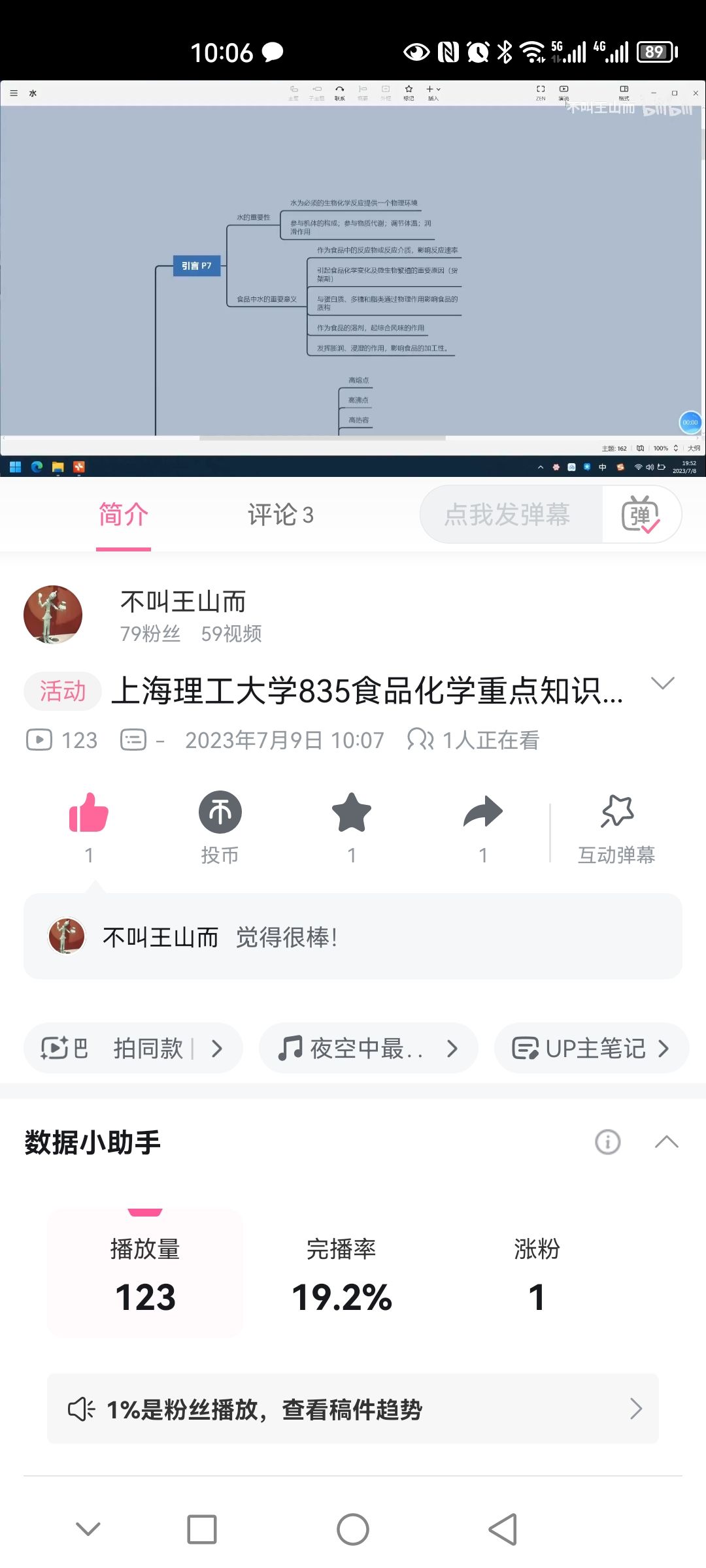Like this video with thumbs up
Image resolution: width=706 pixels, height=1568 pixels.
[89, 813]
